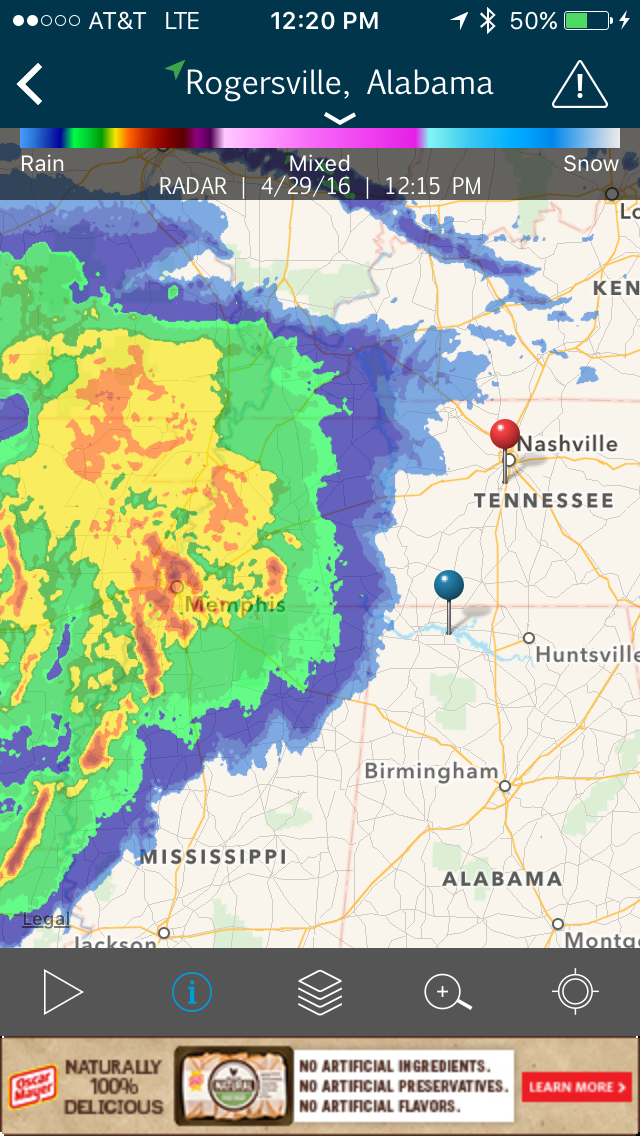This screenshot has height=1136, width=640.
Task: Play the radar animation
Action: (63, 992)
